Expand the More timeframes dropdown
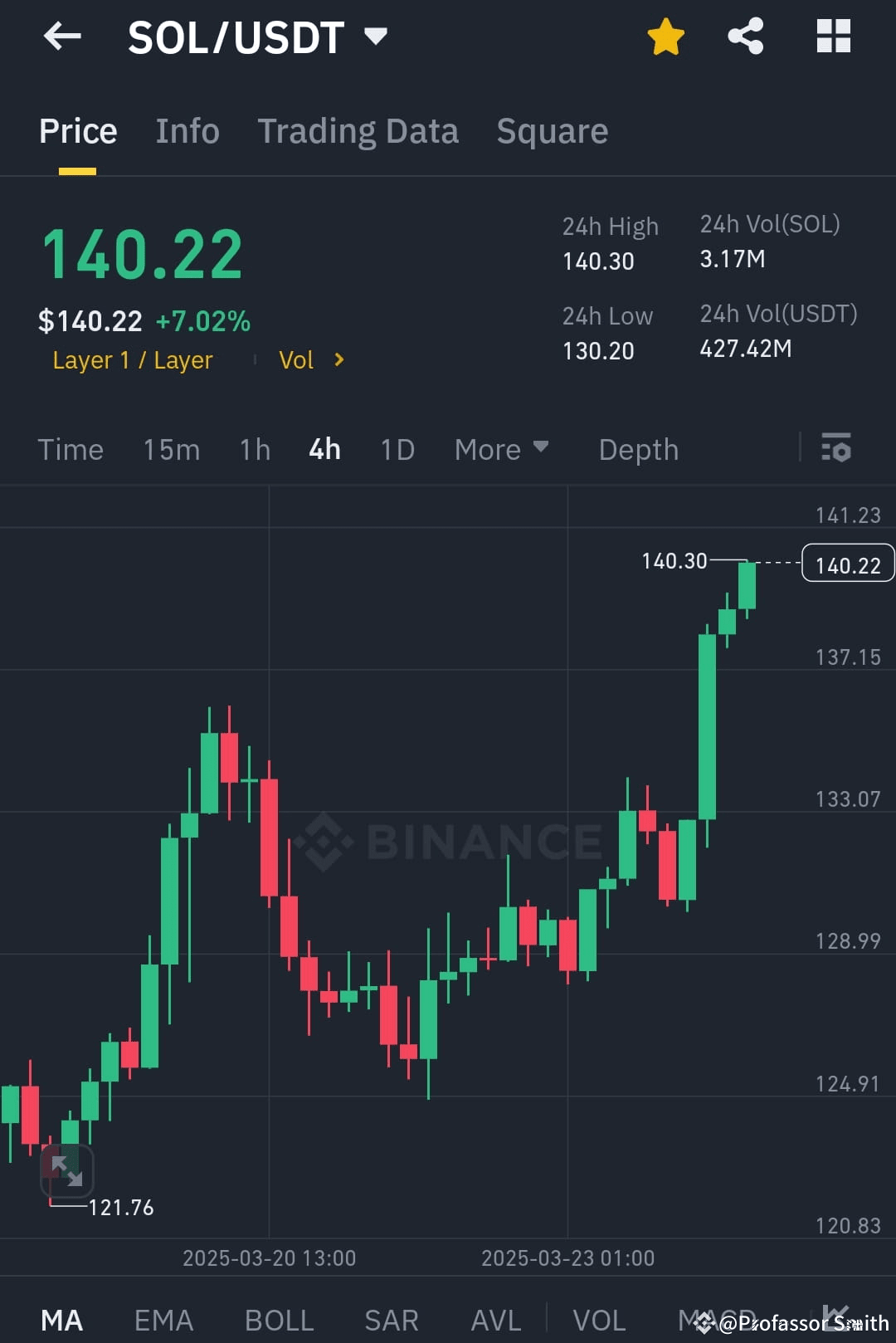Image resolution: width=896 pixels, height=1343 pixels. pyautogui.click(x=502, y=448)
